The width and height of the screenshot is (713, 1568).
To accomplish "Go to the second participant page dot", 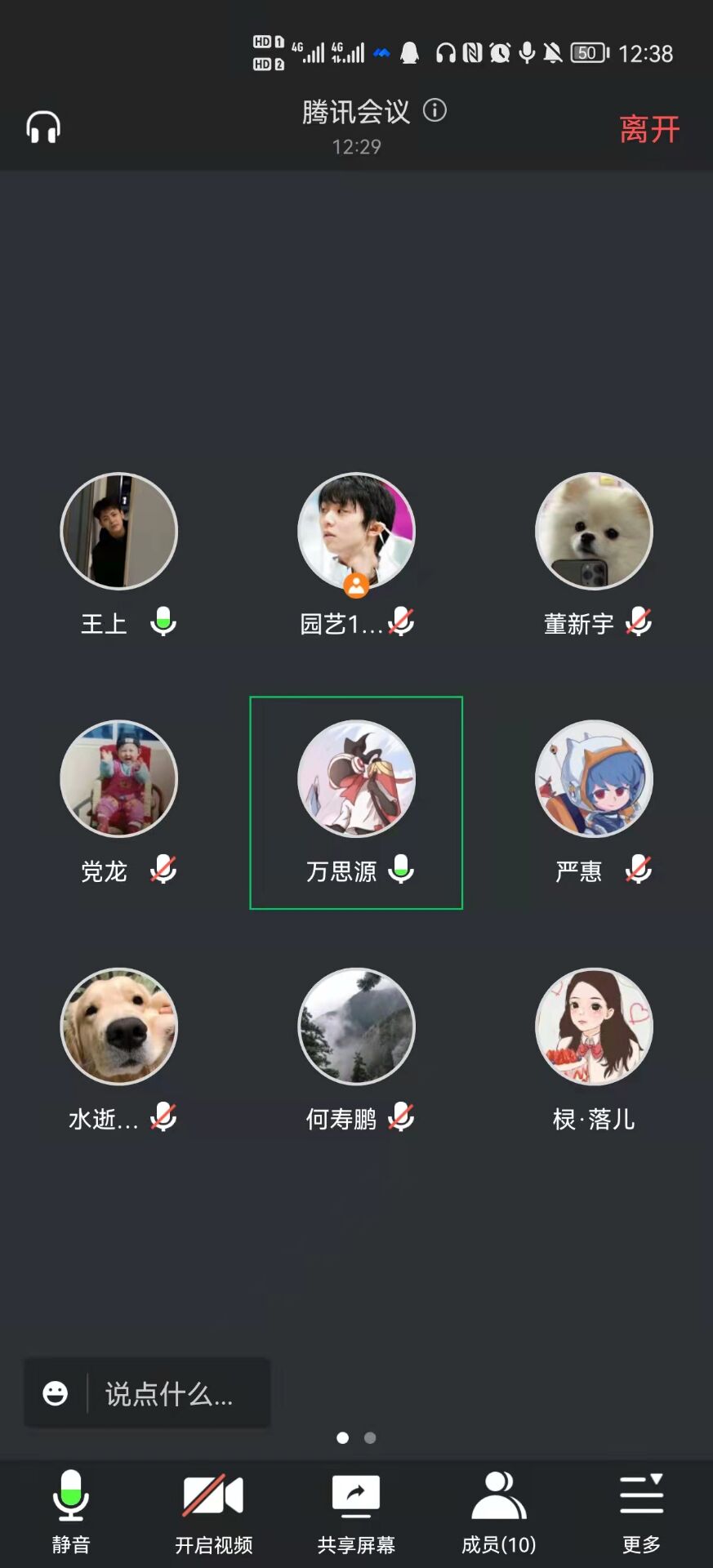I will pyautogui.click(x=370, y=1438).
